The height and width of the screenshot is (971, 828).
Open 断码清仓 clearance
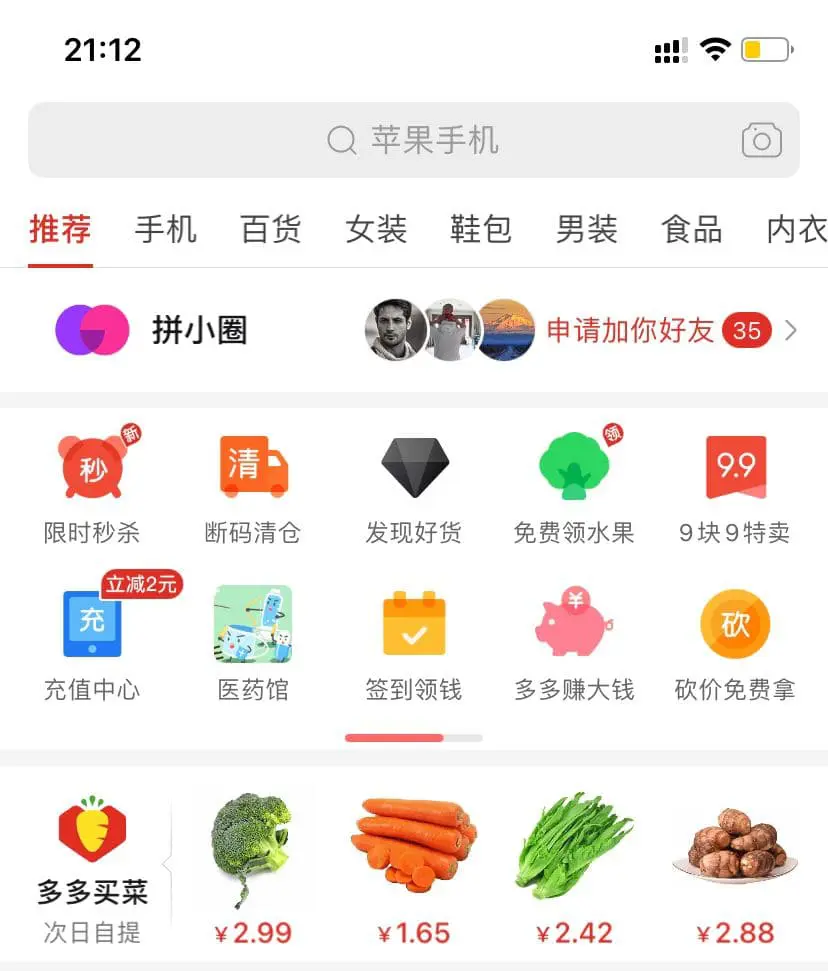point(253,487)
